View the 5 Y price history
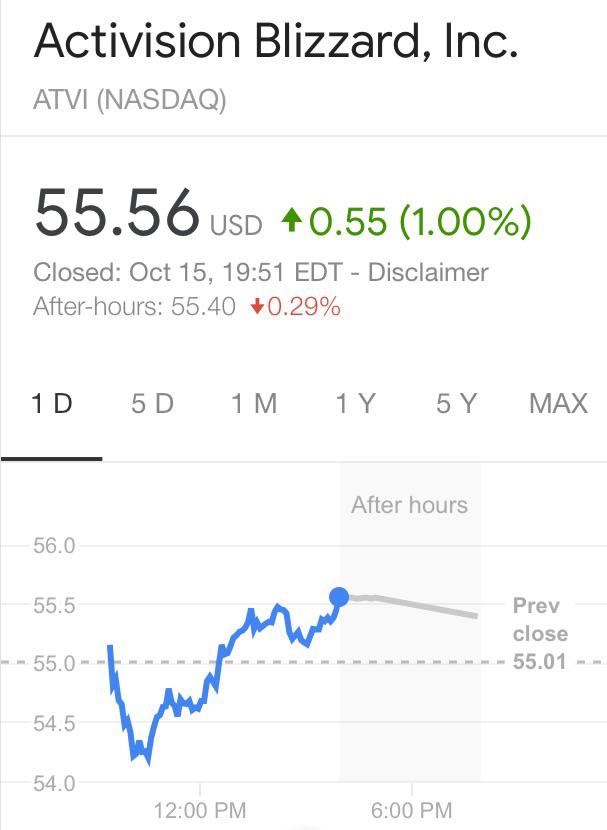 pyautogui.click(x=456, y=404)
